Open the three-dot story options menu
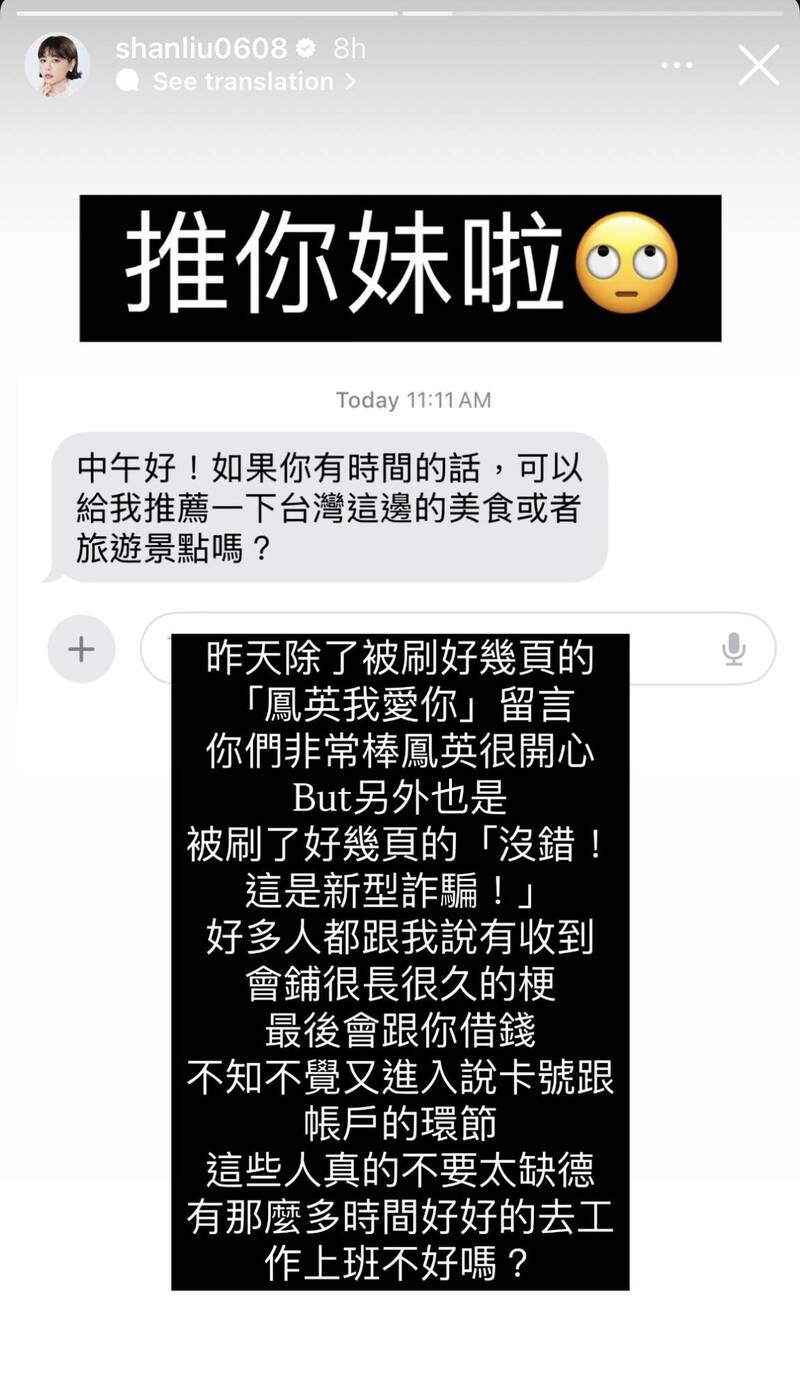800x1392 pixels. click(677, 66)
